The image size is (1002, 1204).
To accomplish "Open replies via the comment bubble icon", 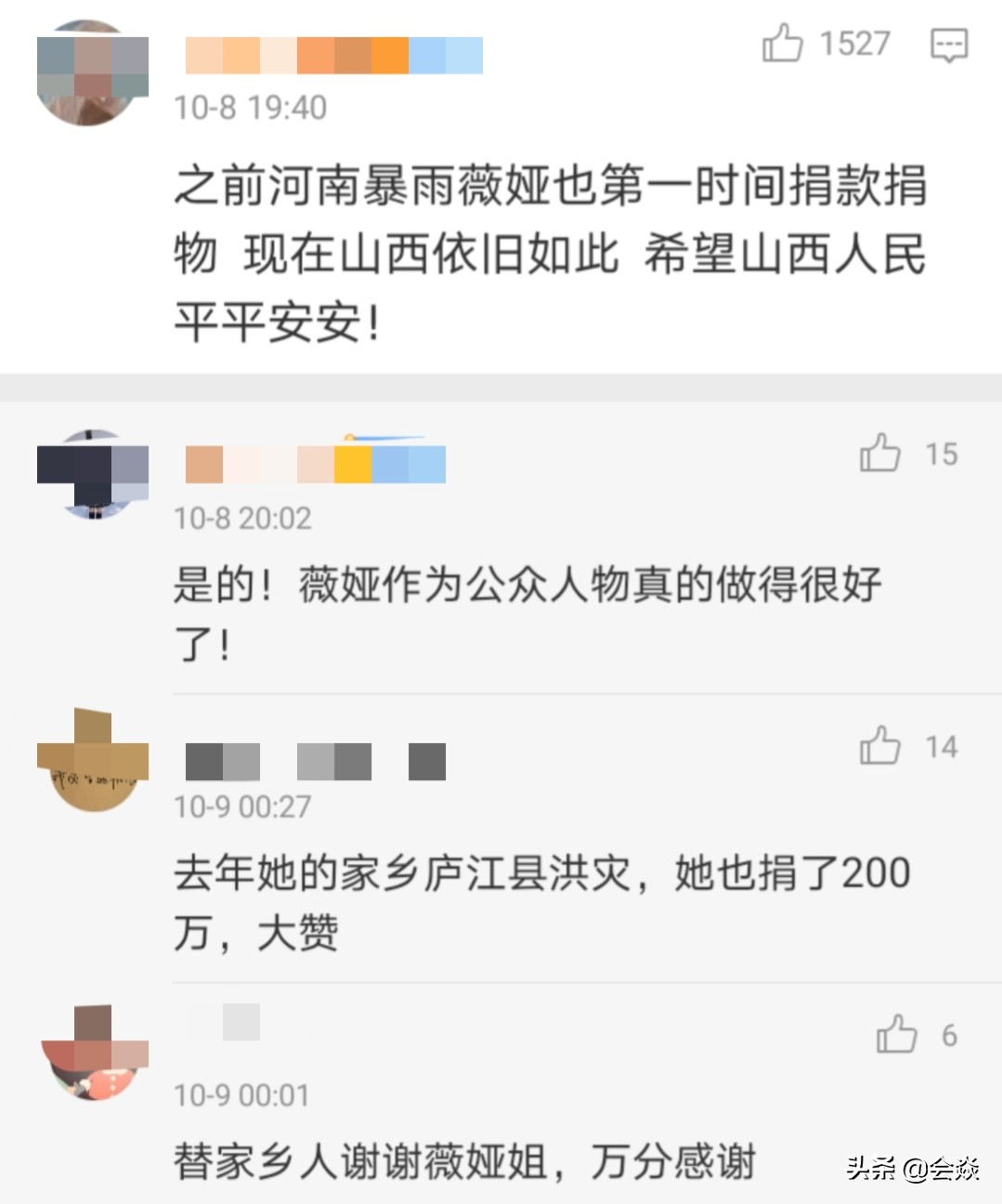I will tap(951, 45).
